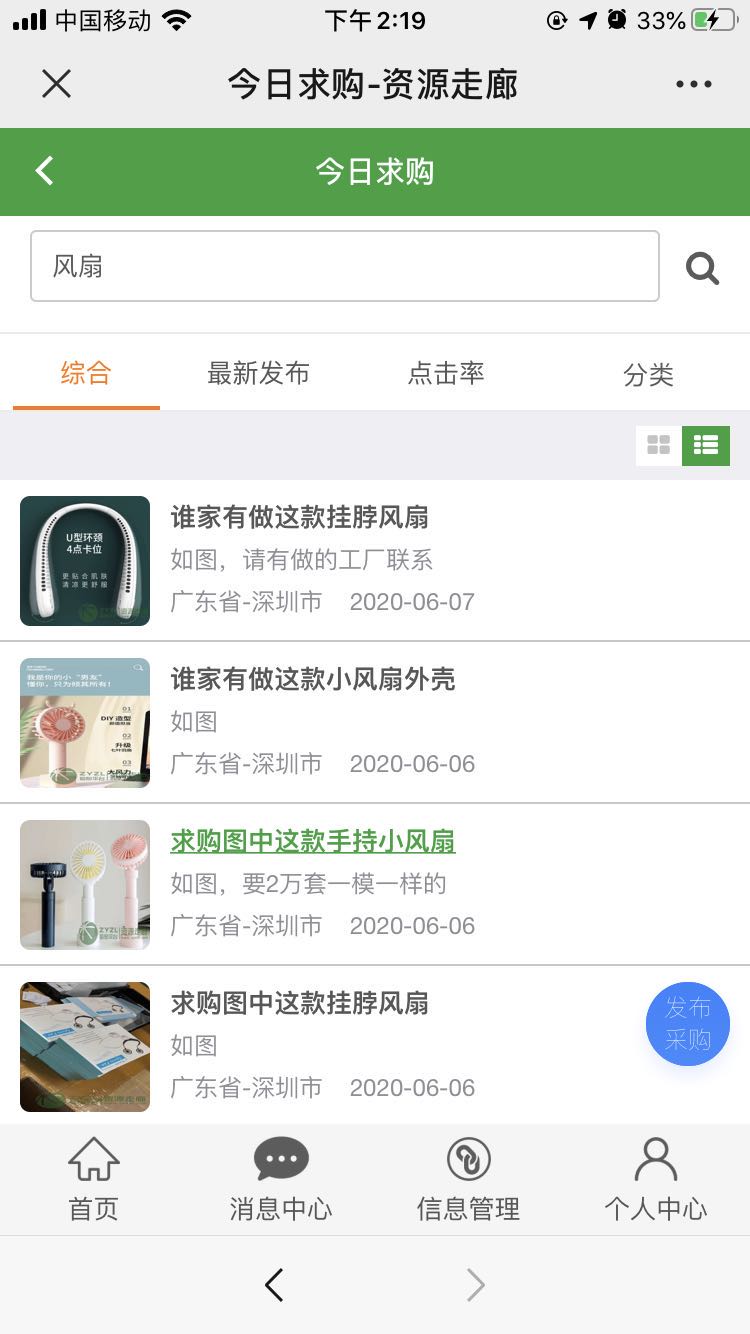The height and width of the screenshot is (1334, 750).
Task: Run the search with the magnifier icon
Action: (x=702, y=267)
